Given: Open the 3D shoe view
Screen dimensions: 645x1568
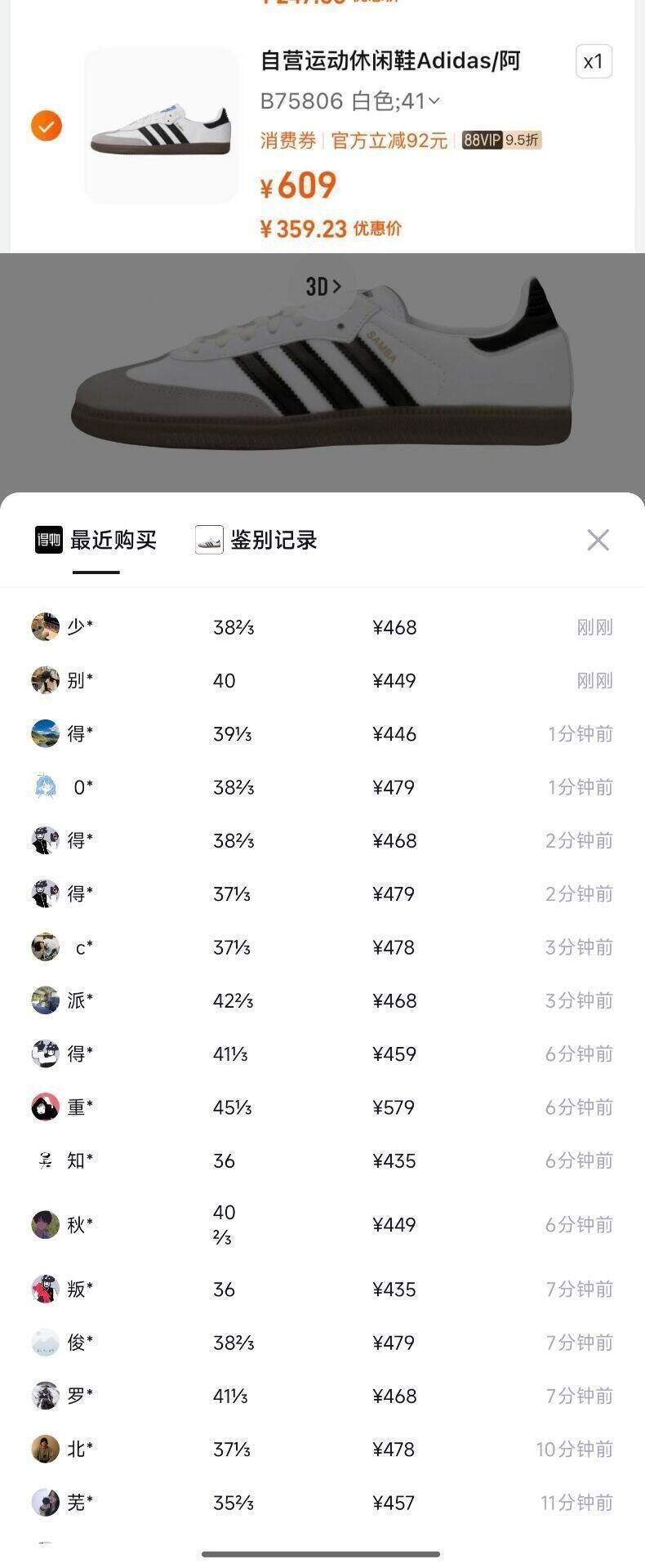Looking at the screenshot, I should tap(323, 286).
